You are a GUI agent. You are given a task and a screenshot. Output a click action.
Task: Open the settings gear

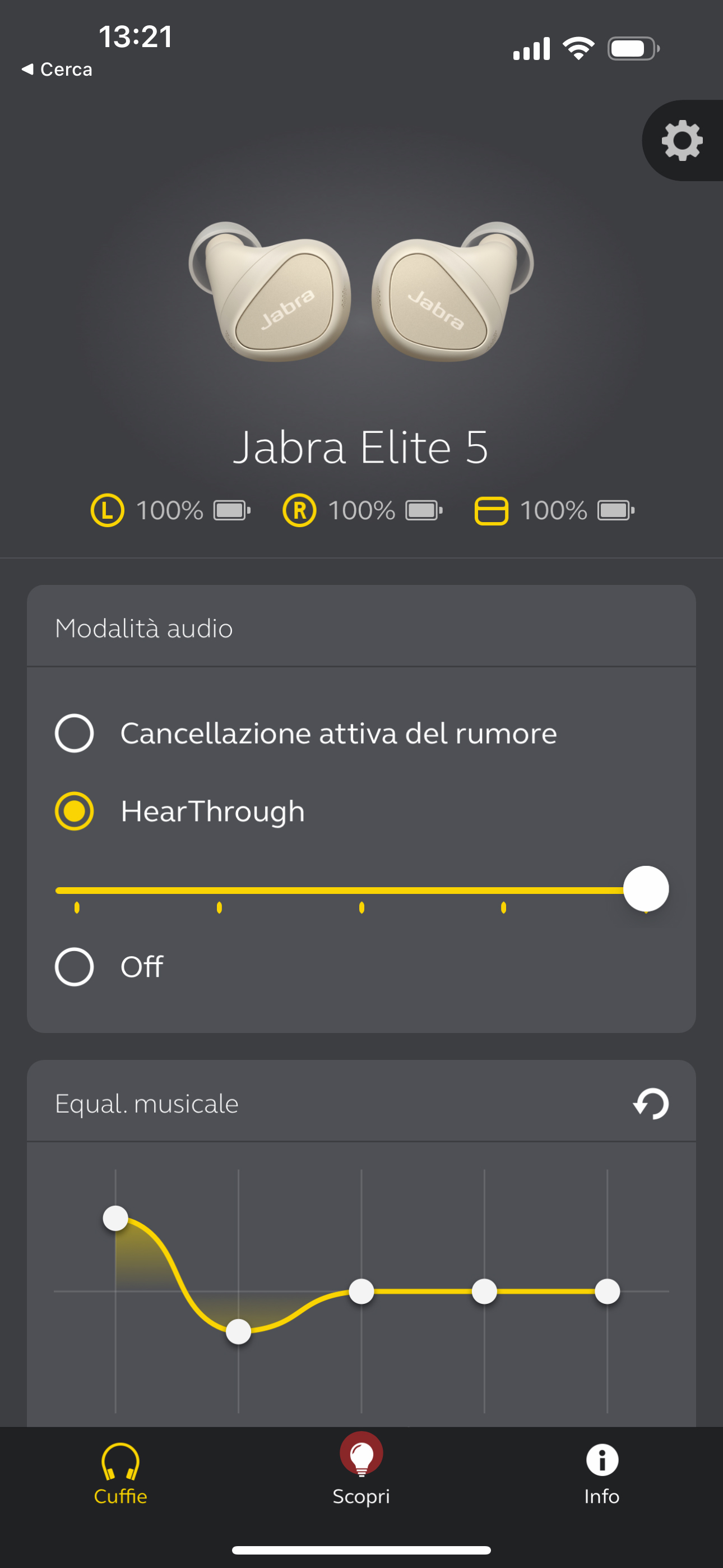click(x=682, y=141)
